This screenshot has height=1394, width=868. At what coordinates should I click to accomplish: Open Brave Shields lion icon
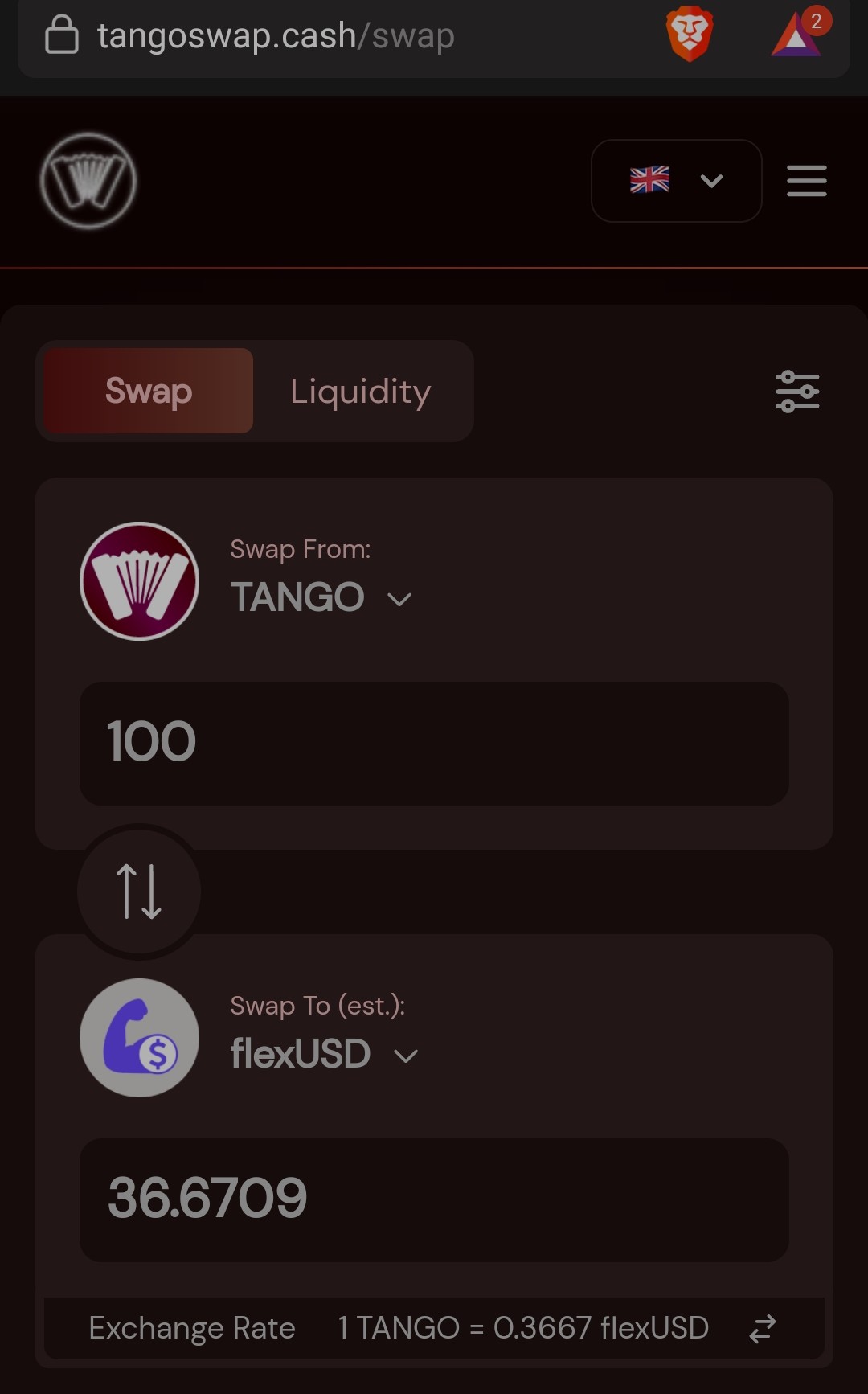click(x=690, y=35)
